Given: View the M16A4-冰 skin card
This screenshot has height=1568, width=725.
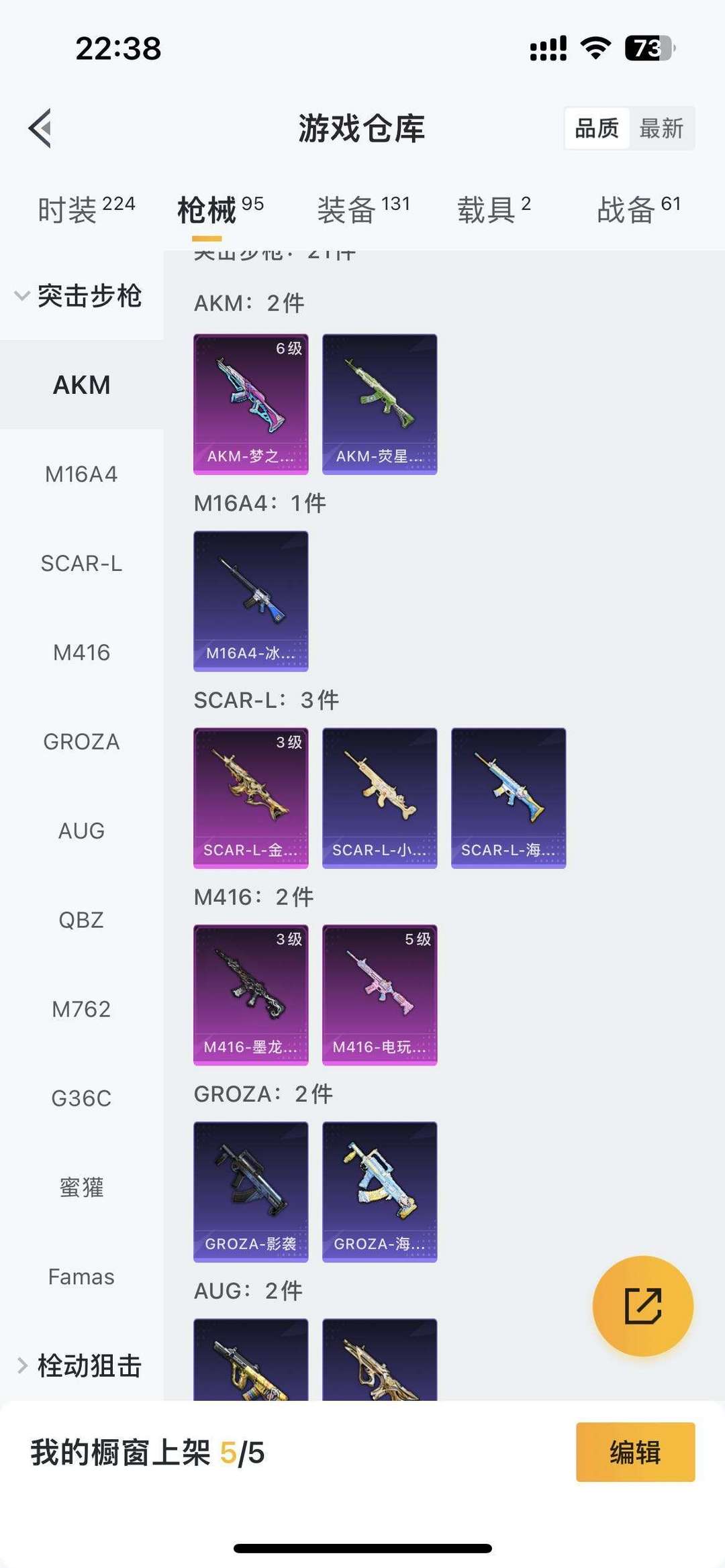Looking at the screenshot, I should (x=251, y=601).
